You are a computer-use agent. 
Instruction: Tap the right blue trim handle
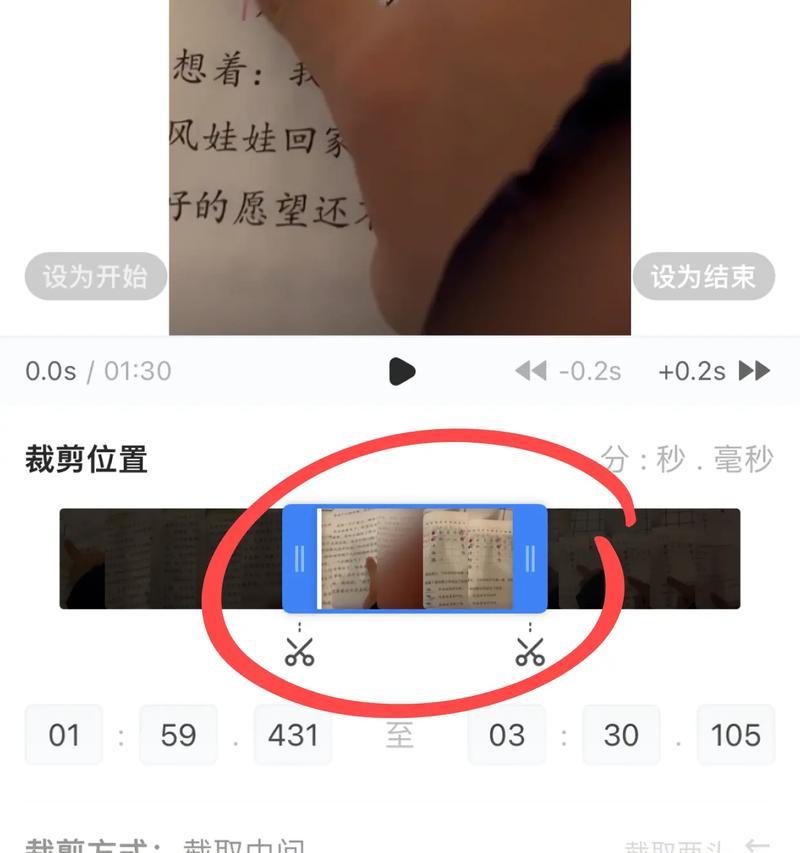(530, 559)
